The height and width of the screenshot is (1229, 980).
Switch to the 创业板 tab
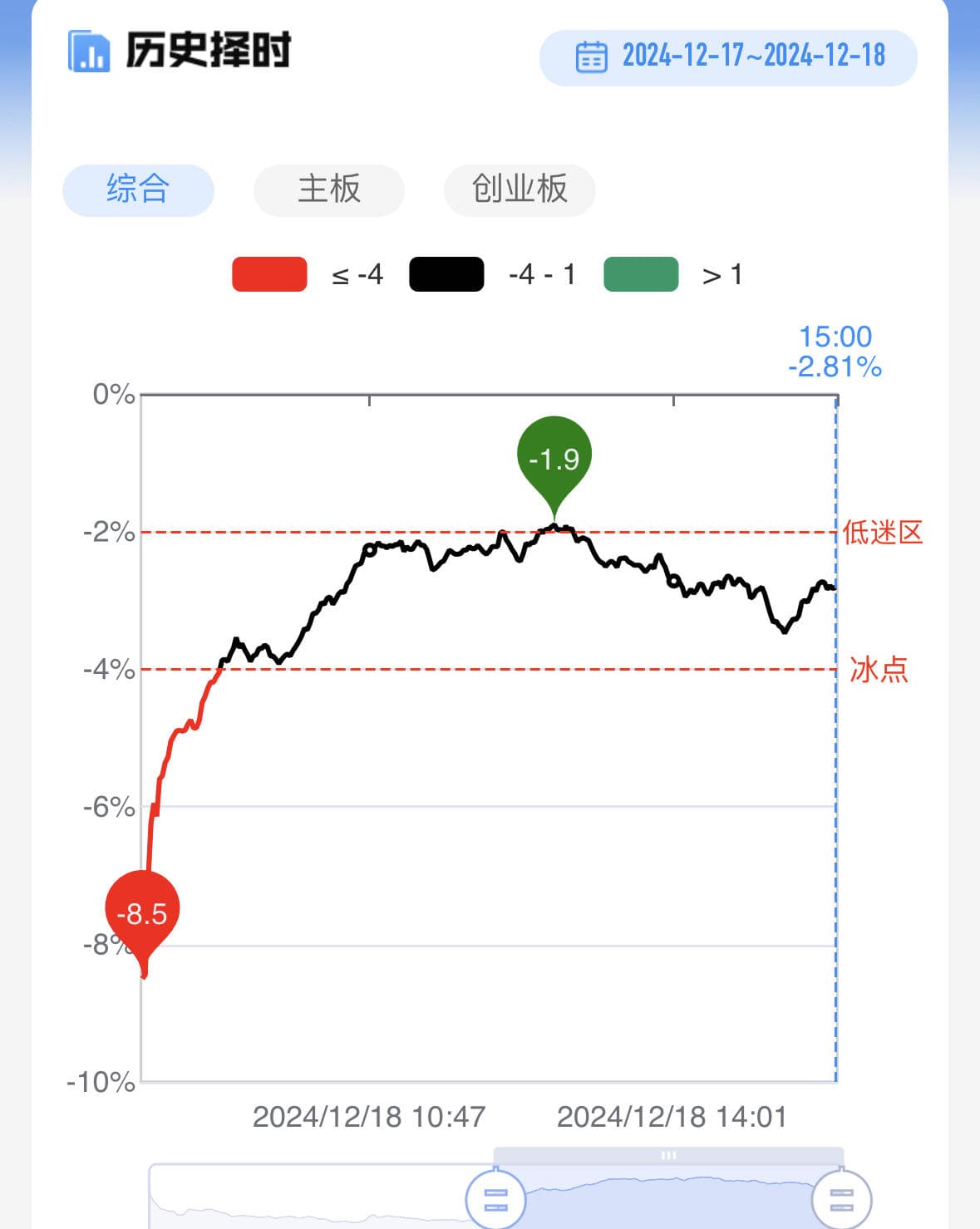tap(520, 189)
